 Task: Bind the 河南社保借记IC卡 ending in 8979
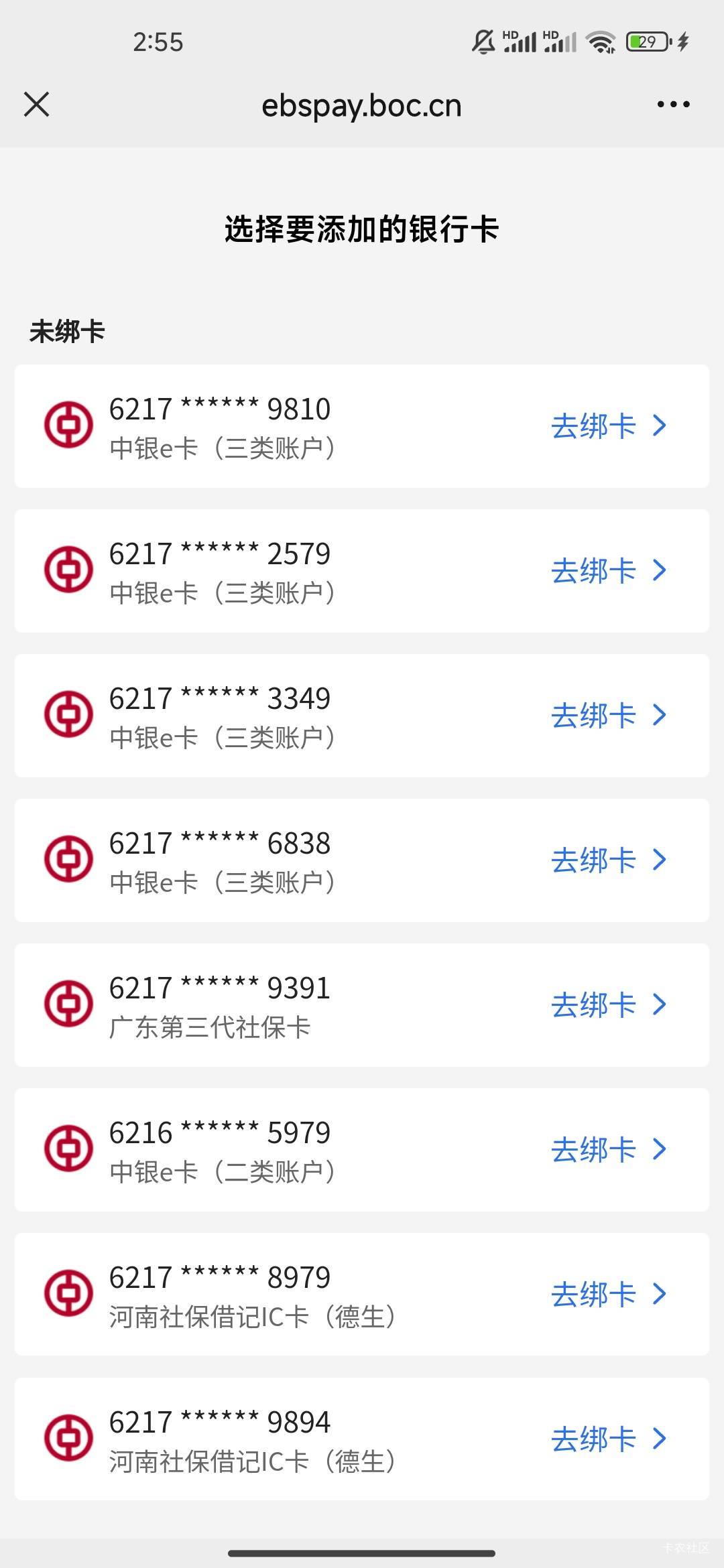pyautogui.click(x=608, y=1295)
